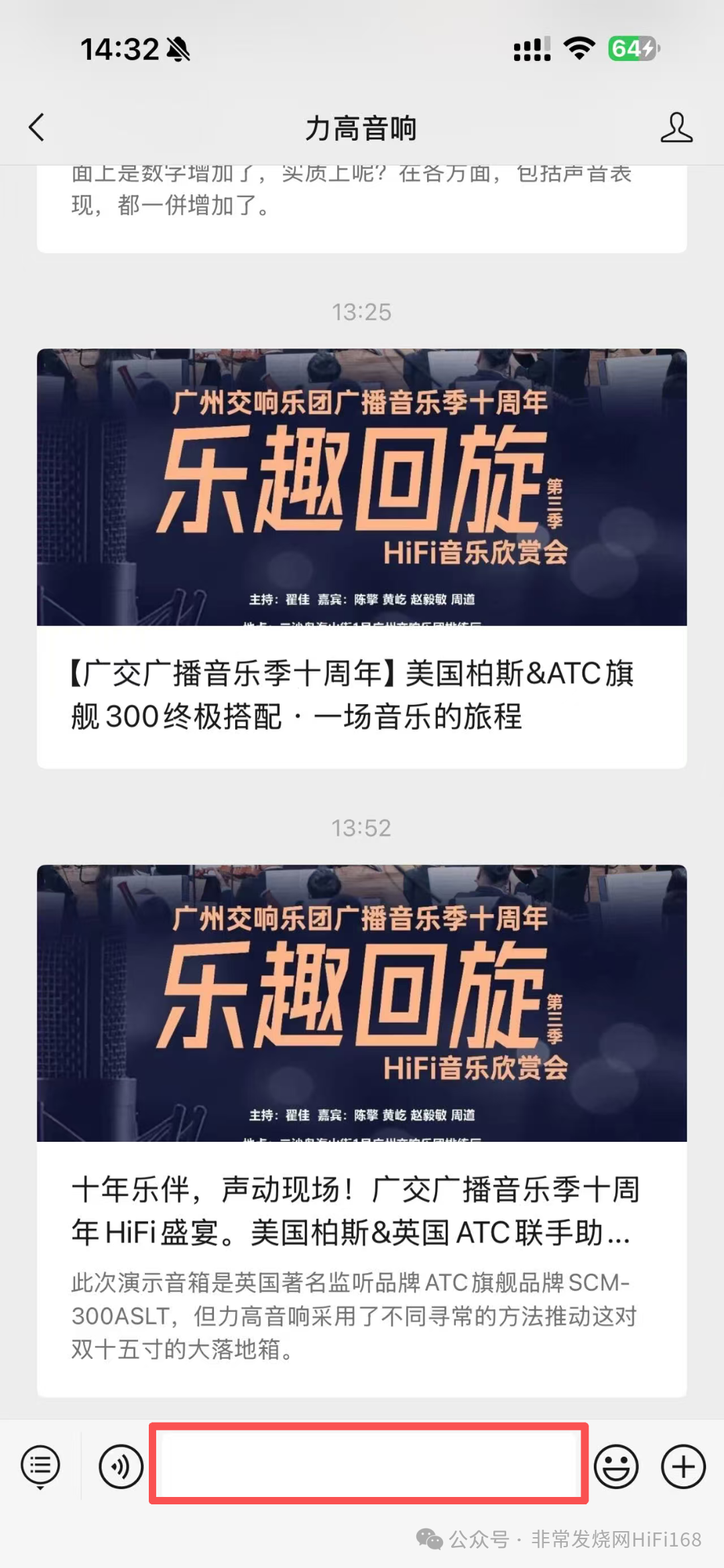Open the emoji picker
Image resolution: width=724 pixels, height=1568 pixels.
tap(616, 1466)
